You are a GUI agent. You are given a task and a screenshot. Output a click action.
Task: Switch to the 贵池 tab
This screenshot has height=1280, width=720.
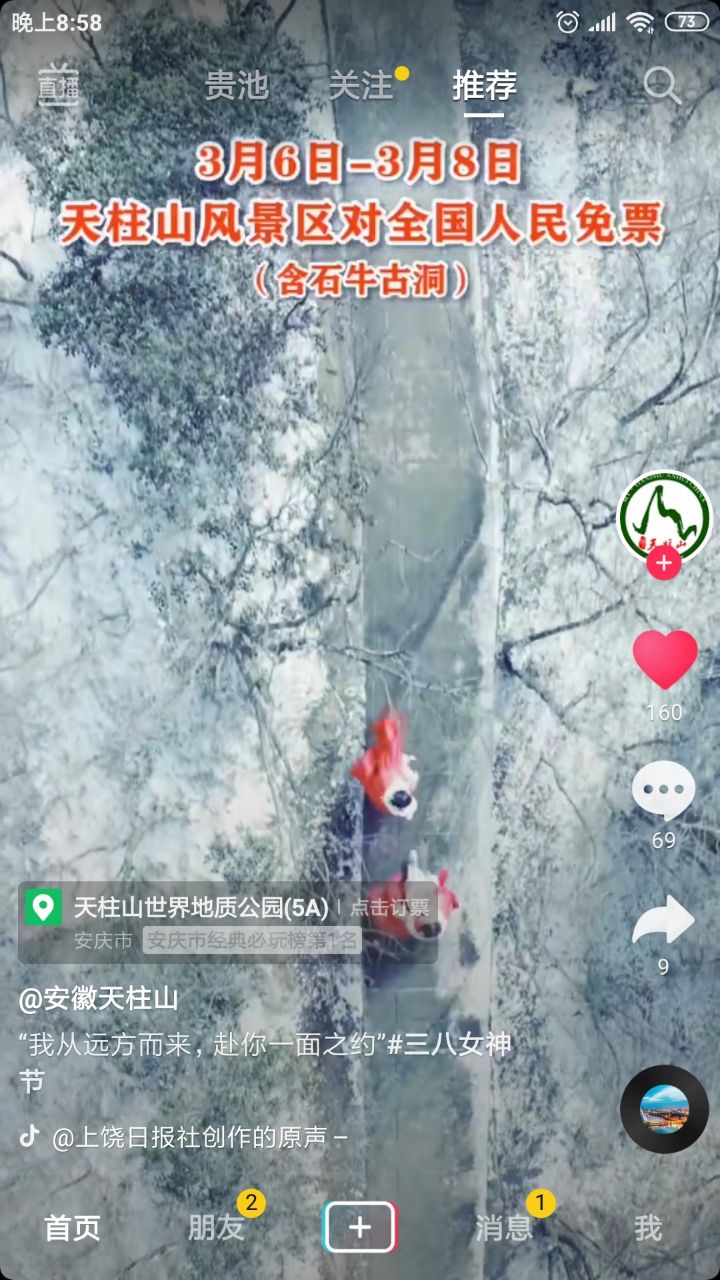(237, 86)
